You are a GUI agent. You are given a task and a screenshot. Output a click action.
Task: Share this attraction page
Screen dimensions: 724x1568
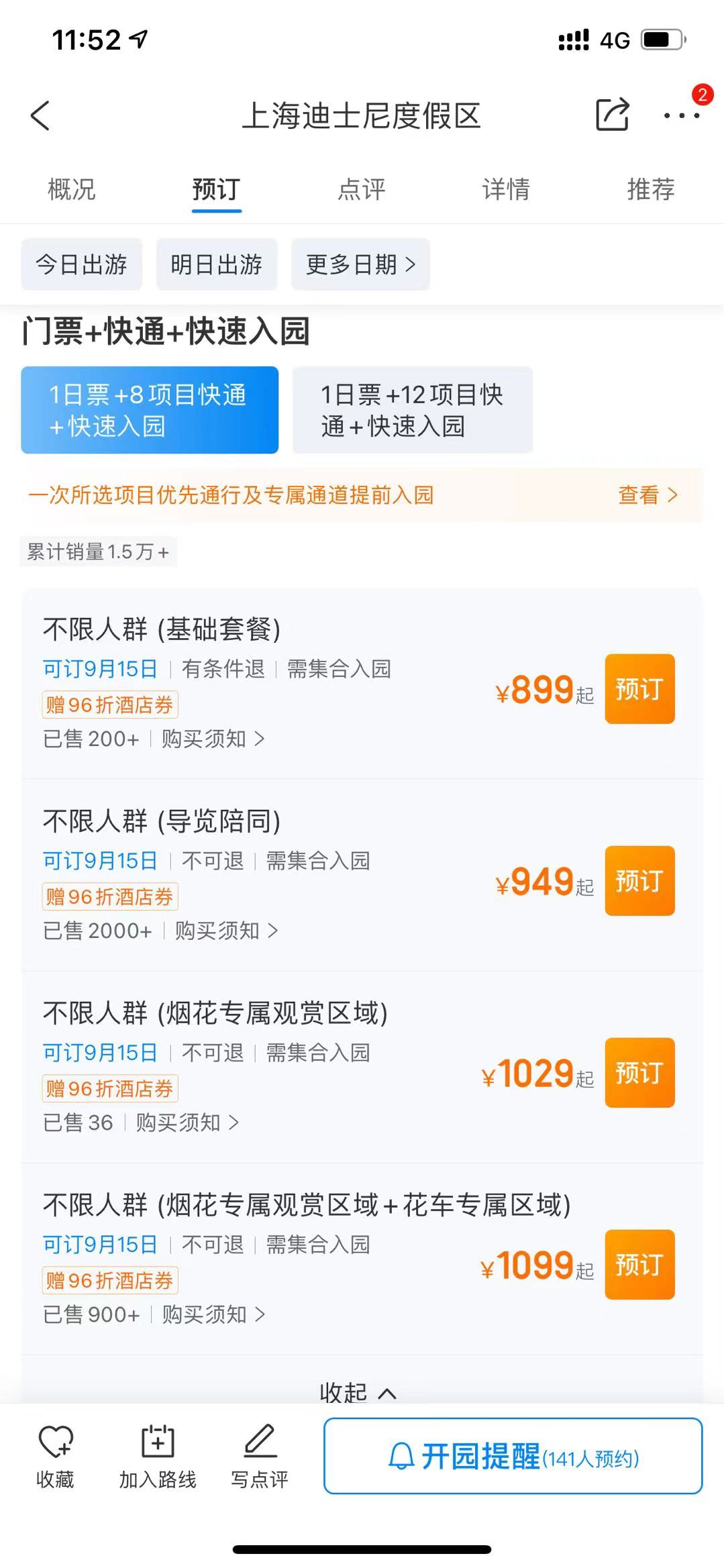[x=612, y=115]
